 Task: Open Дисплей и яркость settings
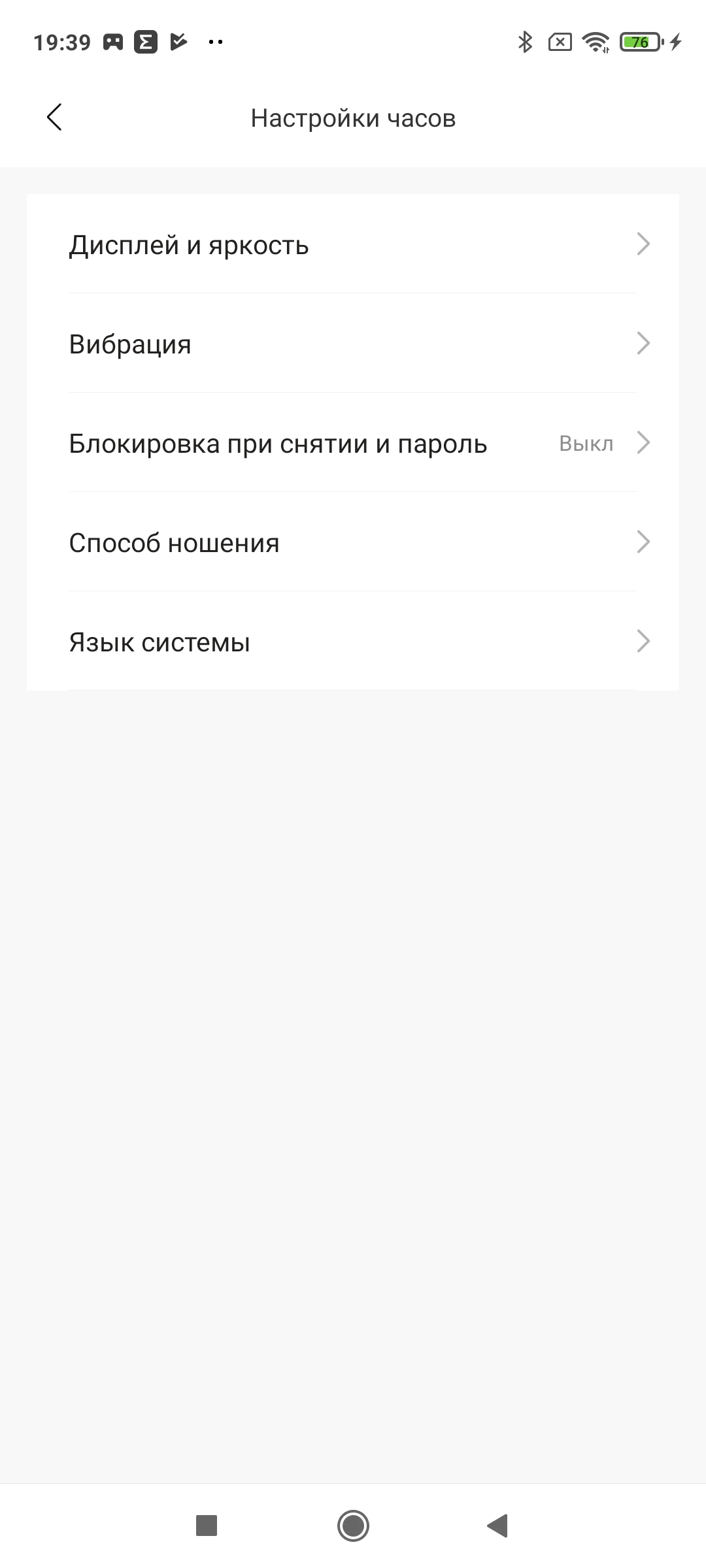pyautogui.click(x=353, y=245)
